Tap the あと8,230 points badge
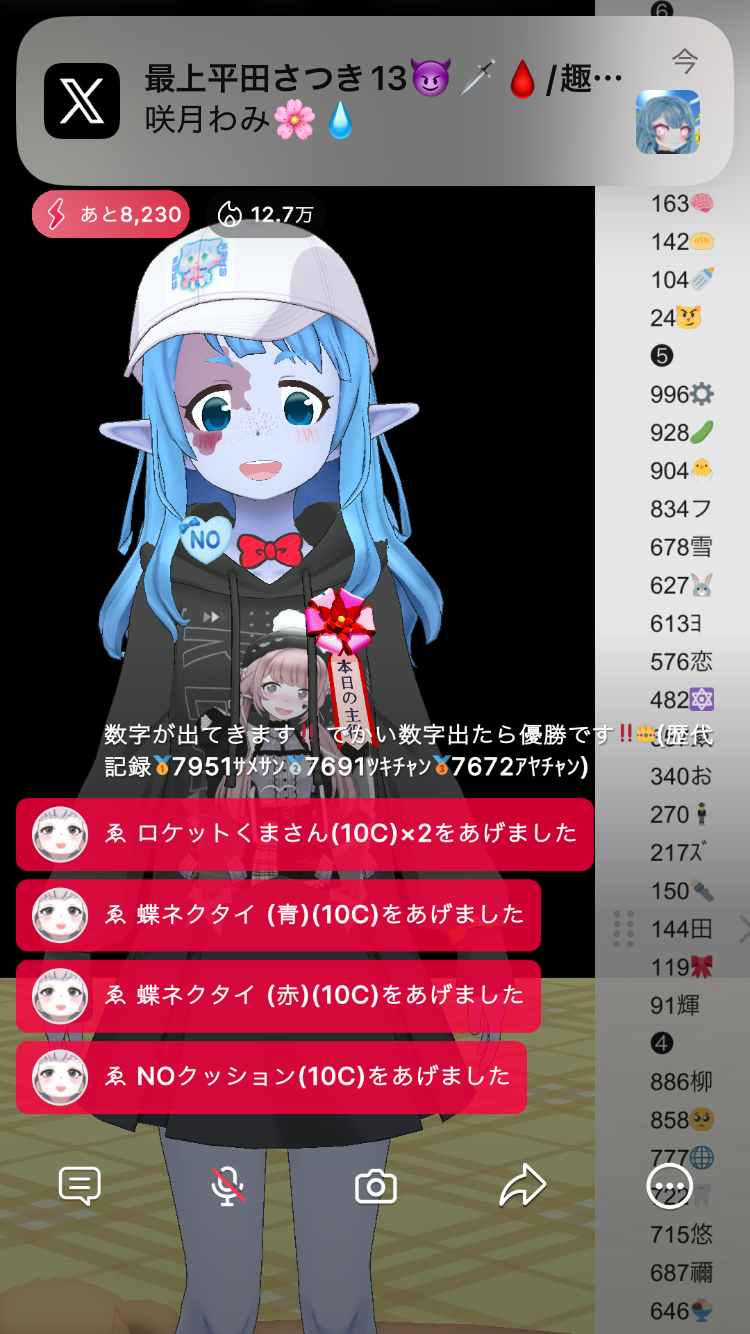This screenshot has height=1334, width=750. [111, 214]
